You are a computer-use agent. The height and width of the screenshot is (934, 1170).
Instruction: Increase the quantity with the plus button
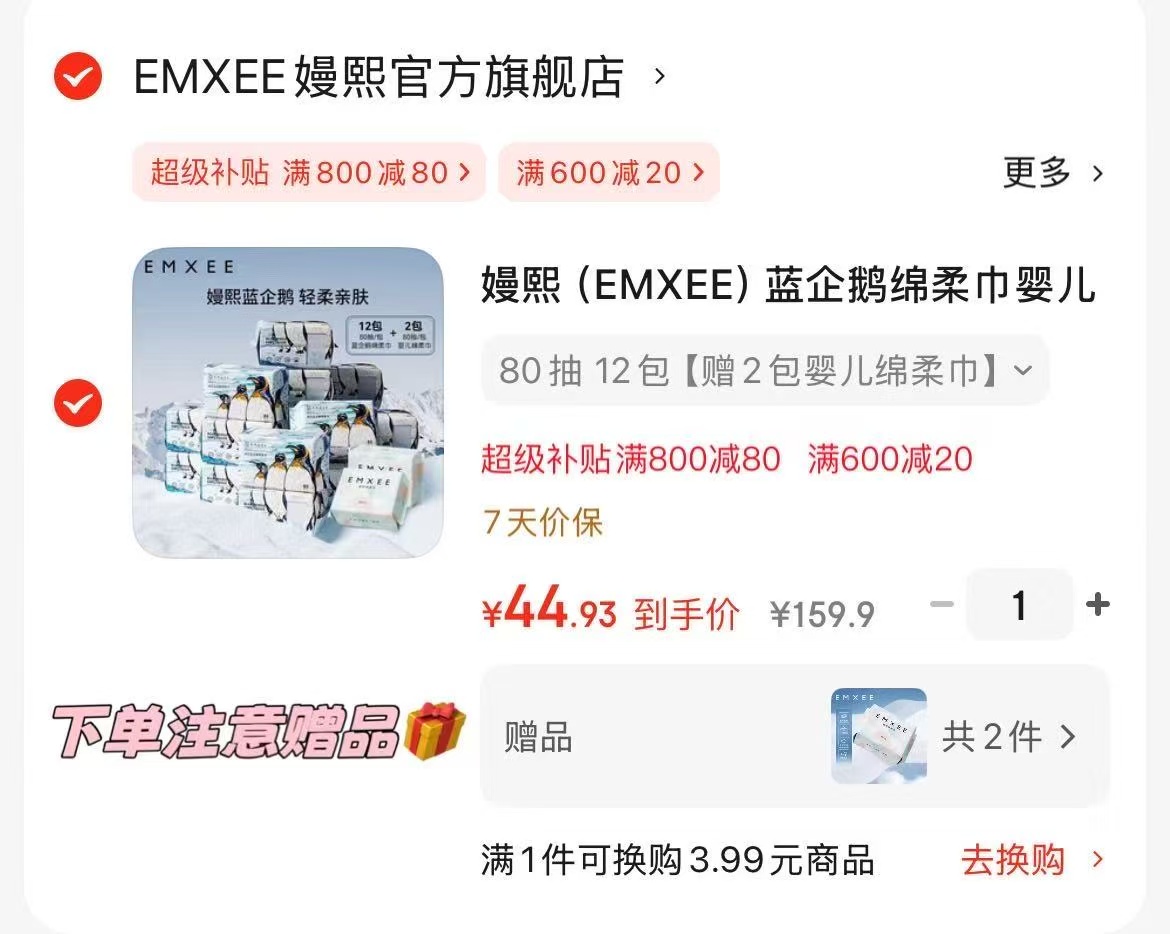(x=1098, y=605)
